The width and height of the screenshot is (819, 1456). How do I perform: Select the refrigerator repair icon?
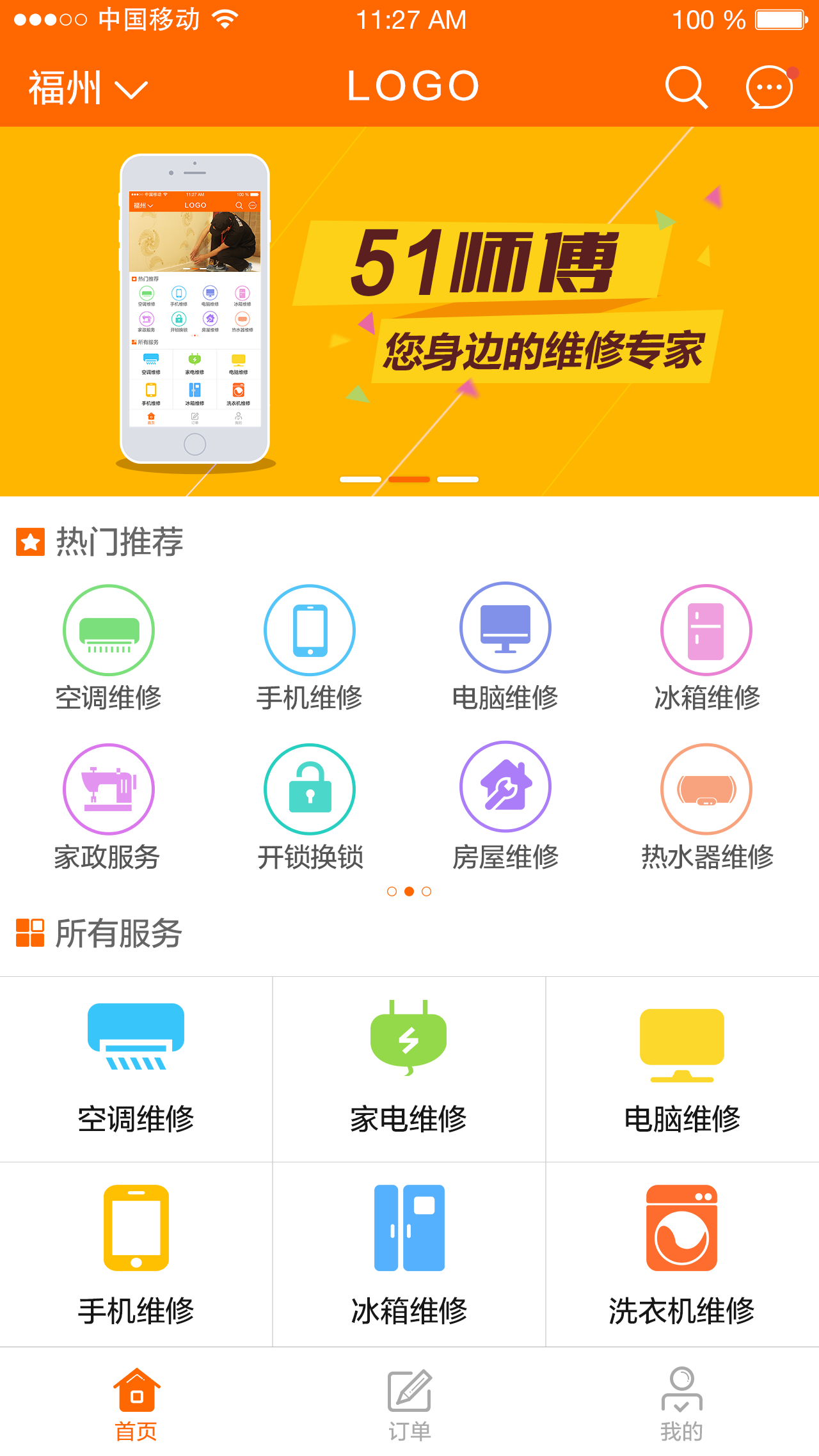coord(706,629)
